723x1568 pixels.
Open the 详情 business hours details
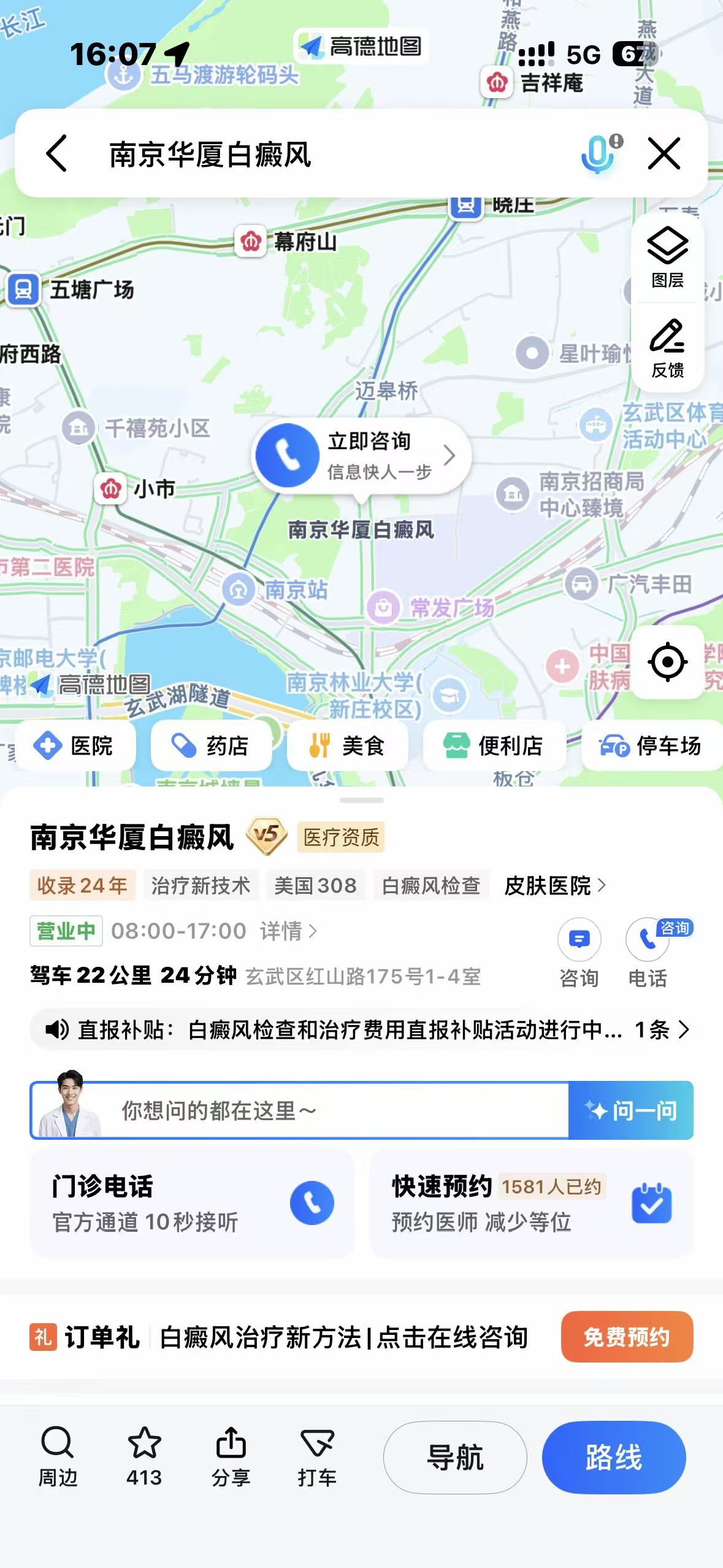(288, 931)
